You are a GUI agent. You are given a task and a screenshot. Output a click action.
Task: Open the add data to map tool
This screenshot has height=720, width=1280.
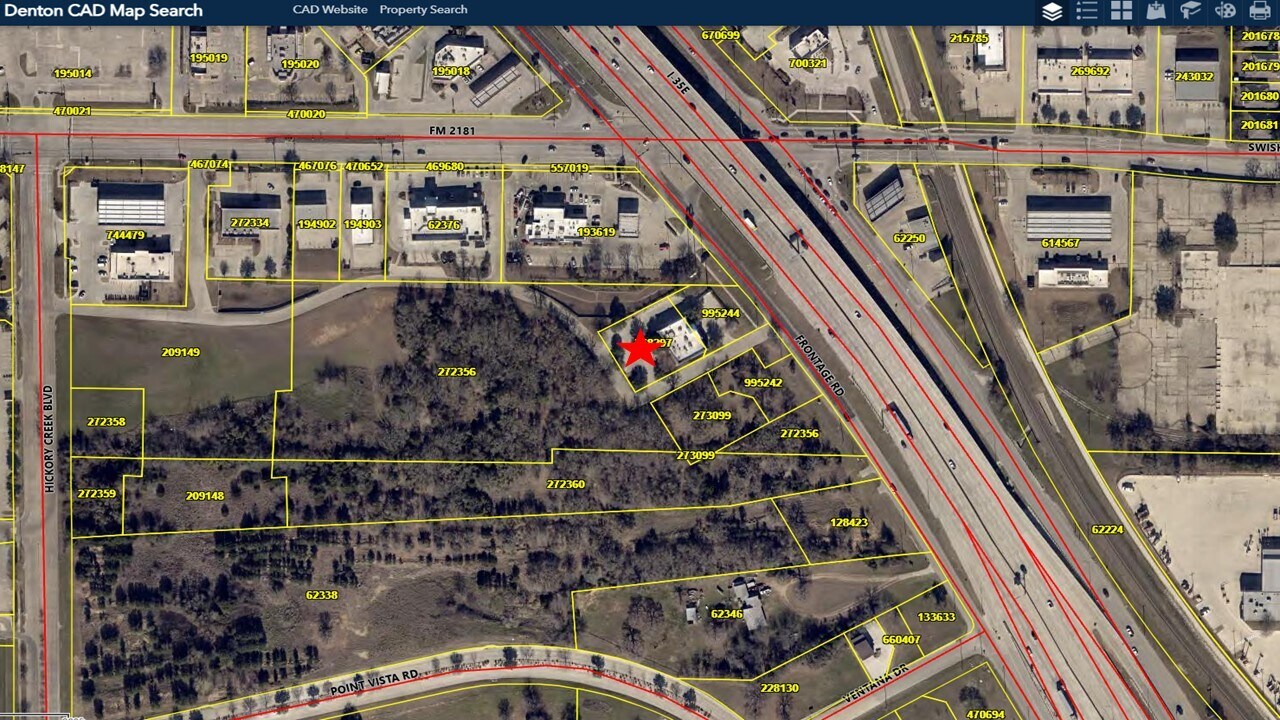(x=1156, y=11)
